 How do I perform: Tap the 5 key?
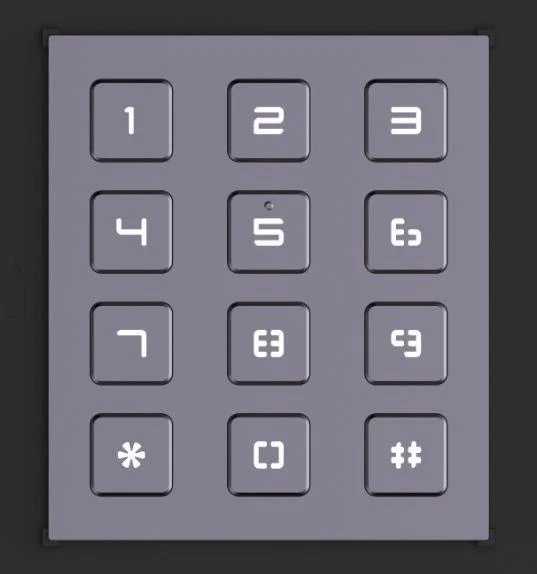pos(269,232)
